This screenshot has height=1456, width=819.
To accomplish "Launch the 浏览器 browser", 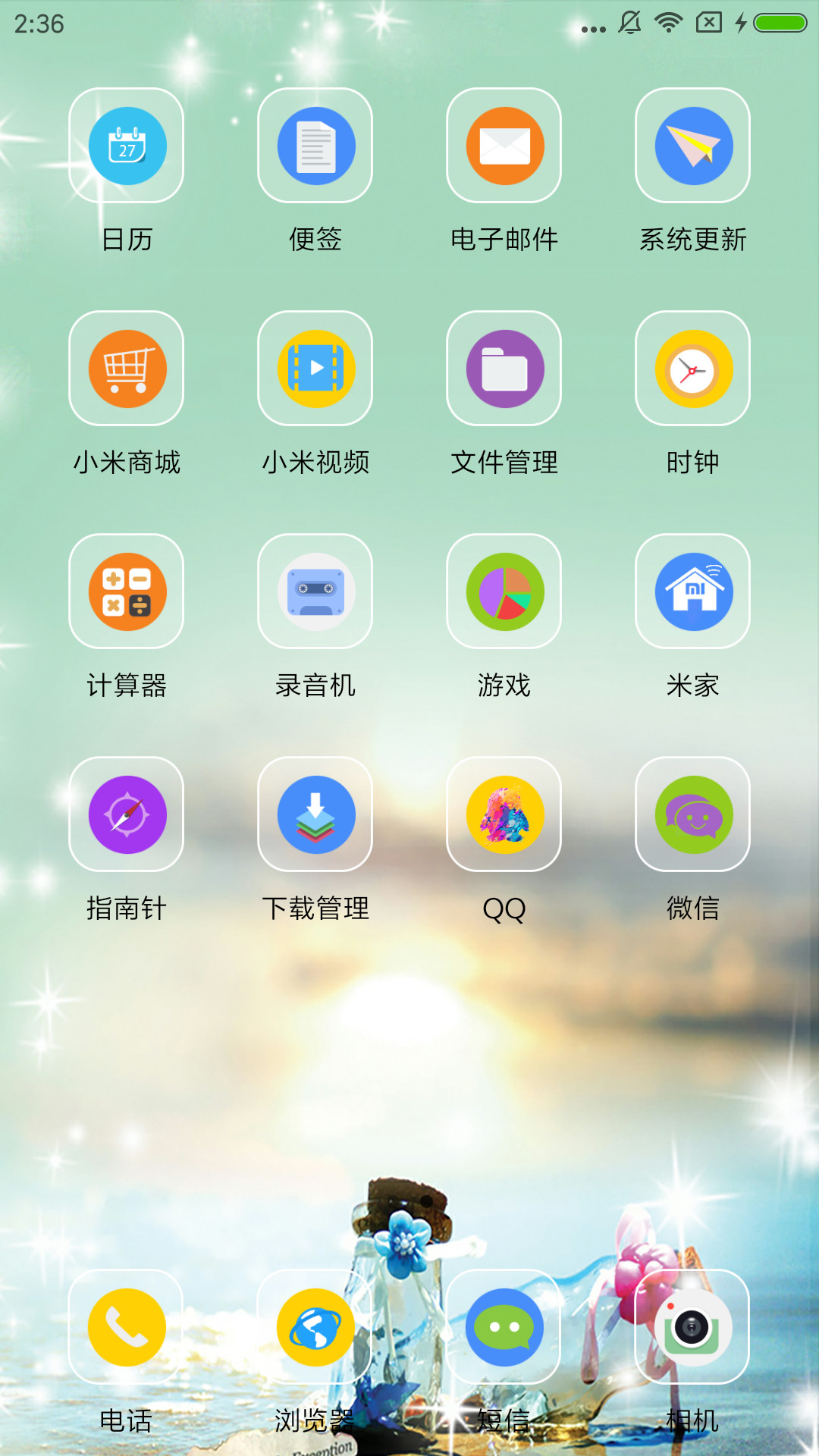I will pyautogui.click(x=315, y=1327).
